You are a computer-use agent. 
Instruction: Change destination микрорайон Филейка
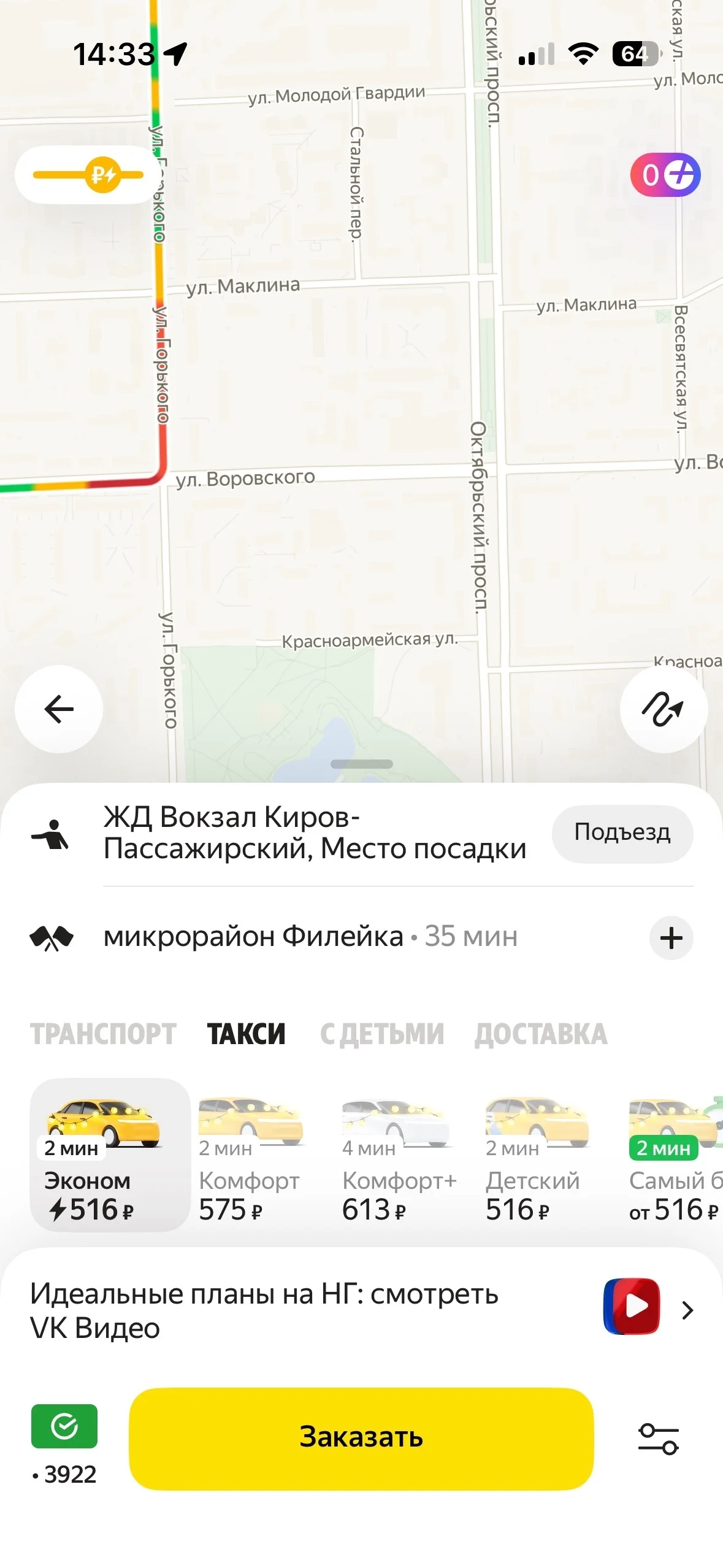310,937
